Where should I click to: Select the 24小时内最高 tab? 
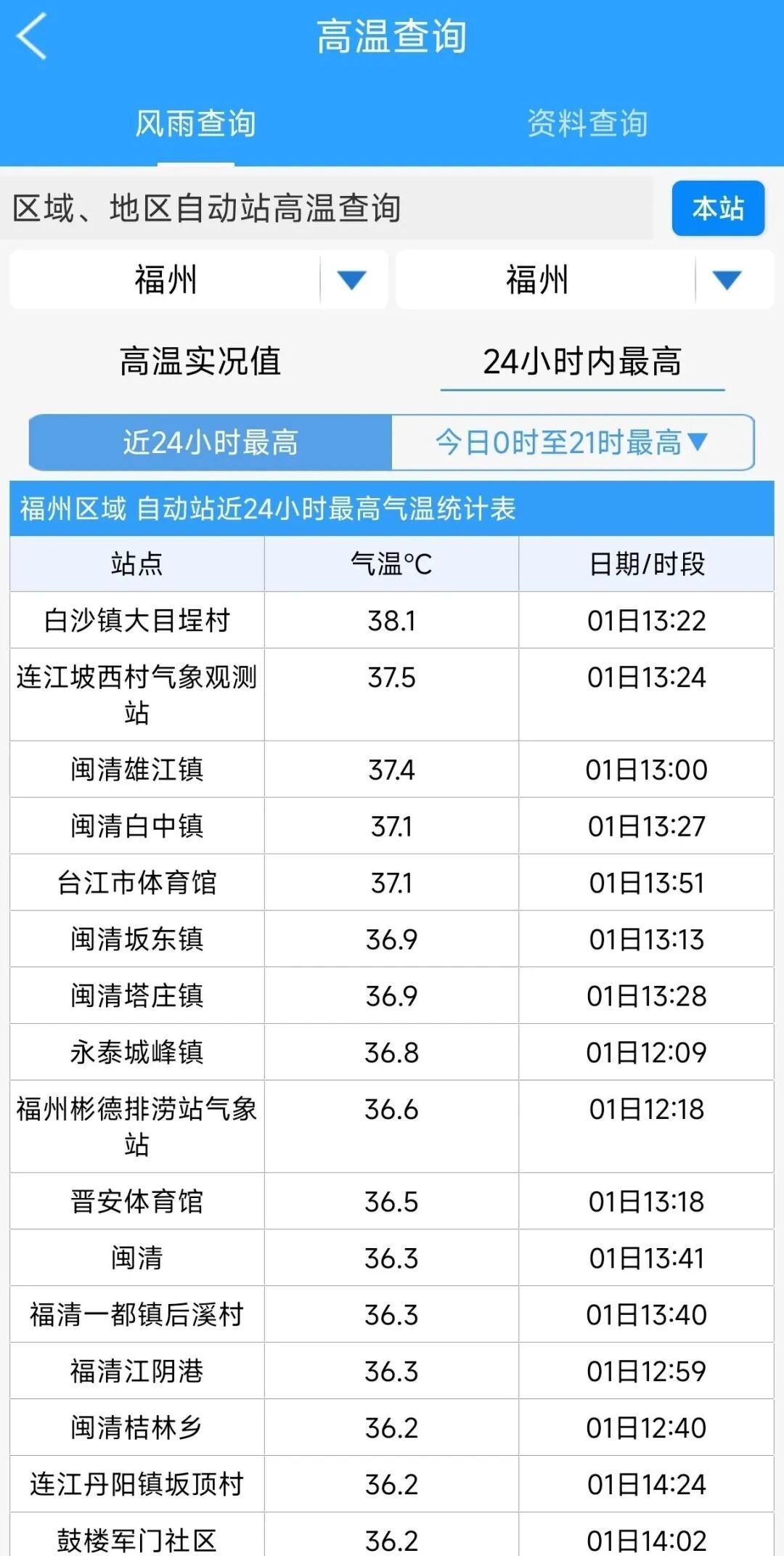pos(582,361)
